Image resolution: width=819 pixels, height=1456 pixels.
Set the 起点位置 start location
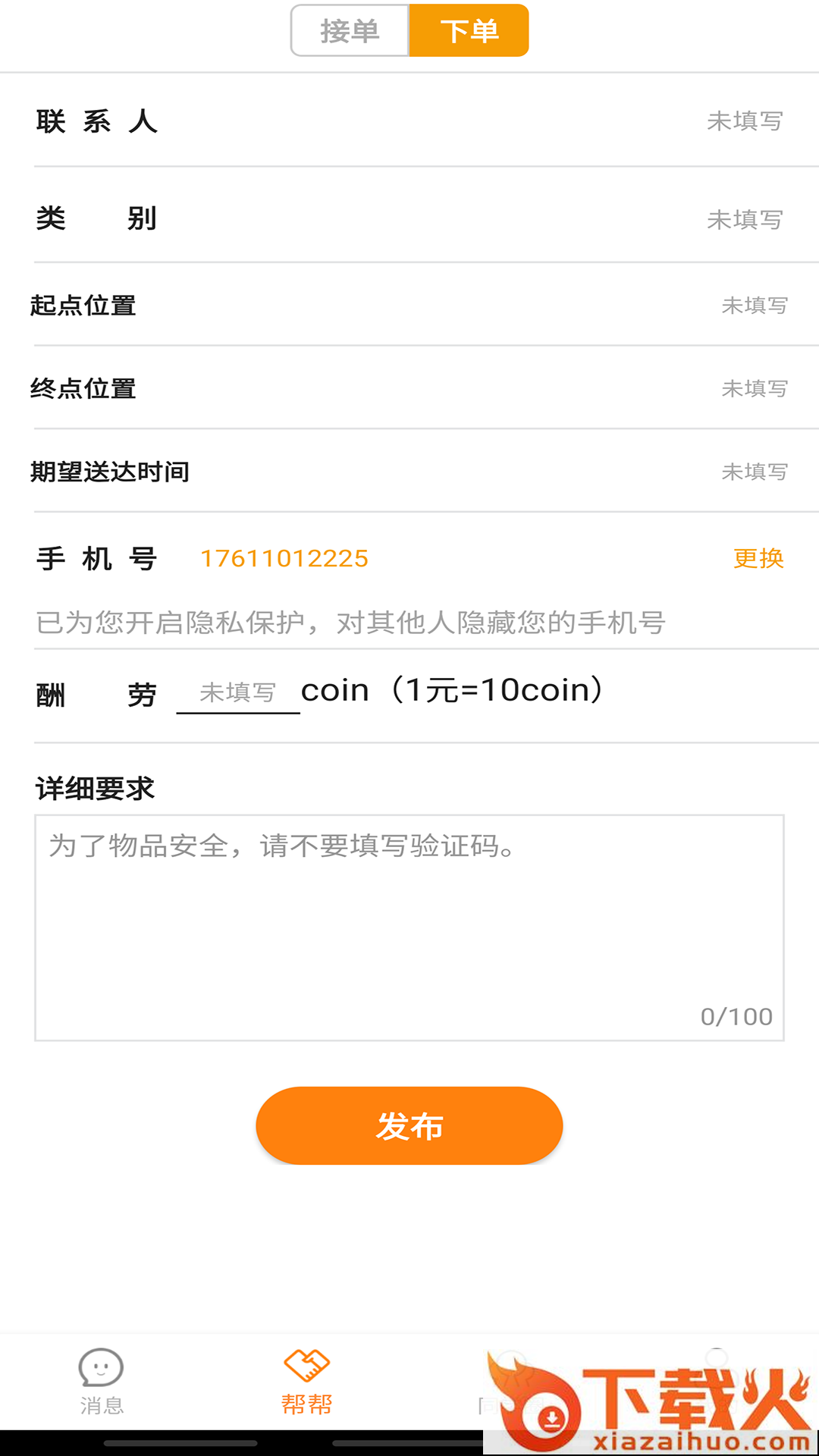(409, 305)
